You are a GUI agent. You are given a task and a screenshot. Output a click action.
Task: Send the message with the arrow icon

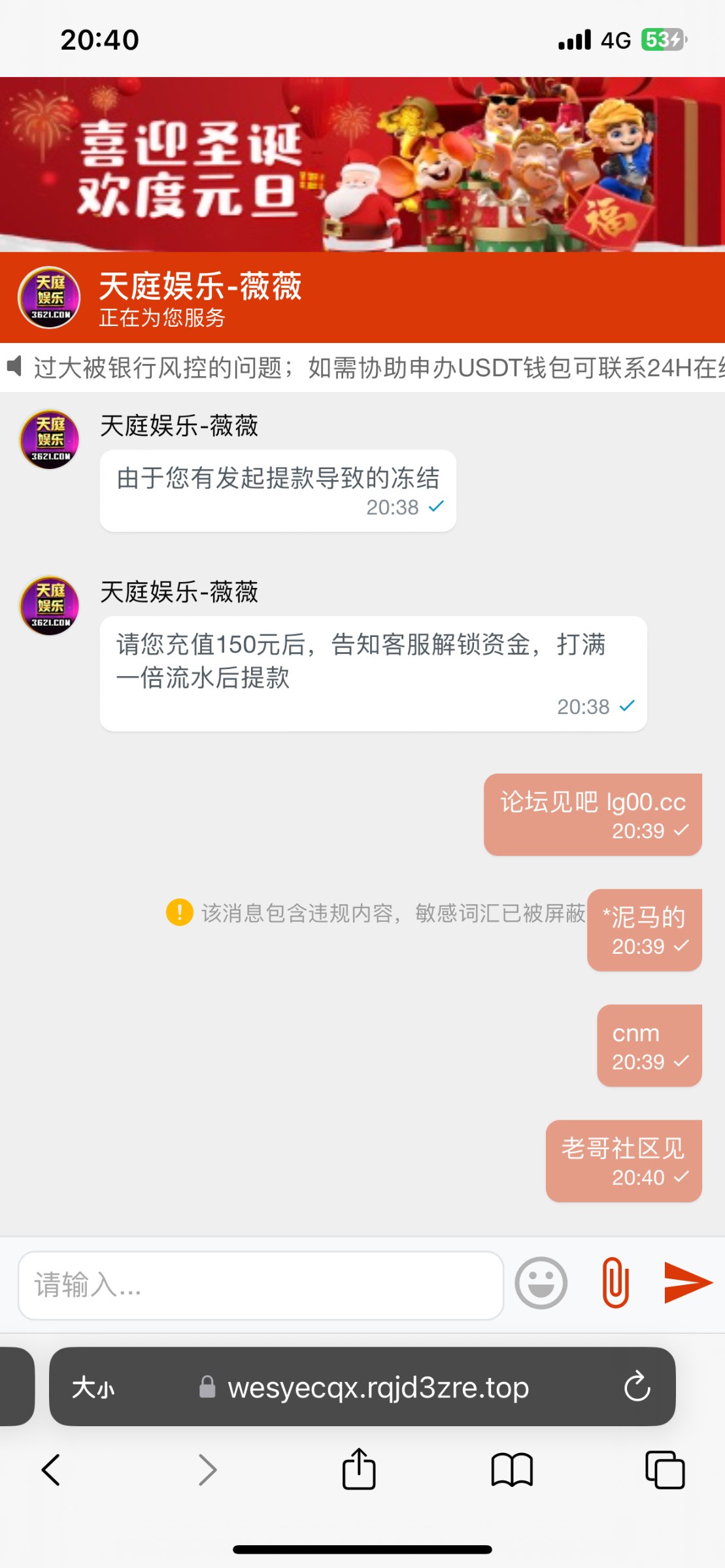pyautogui.click(x=686, y=1282)
